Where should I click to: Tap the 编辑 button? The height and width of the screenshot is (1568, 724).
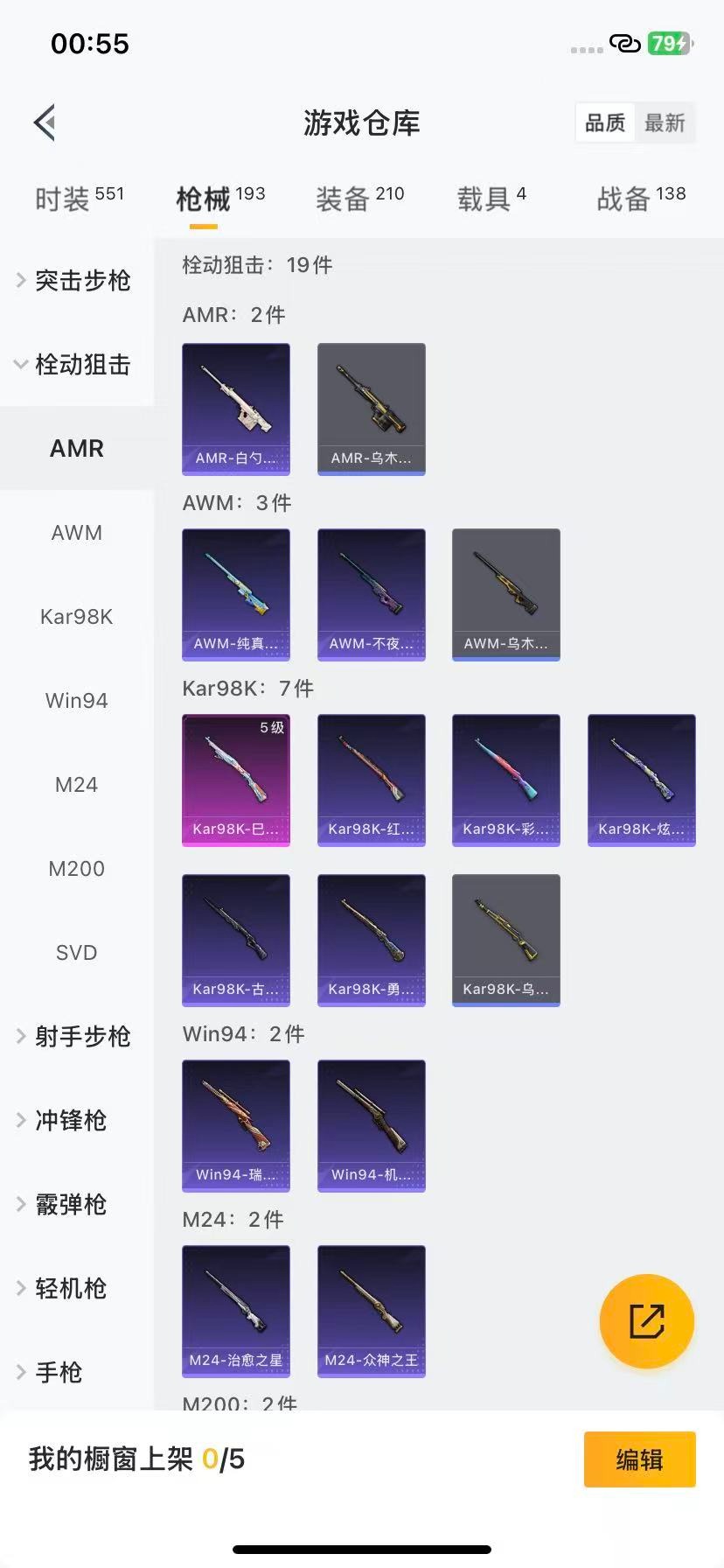point(639,1459)
